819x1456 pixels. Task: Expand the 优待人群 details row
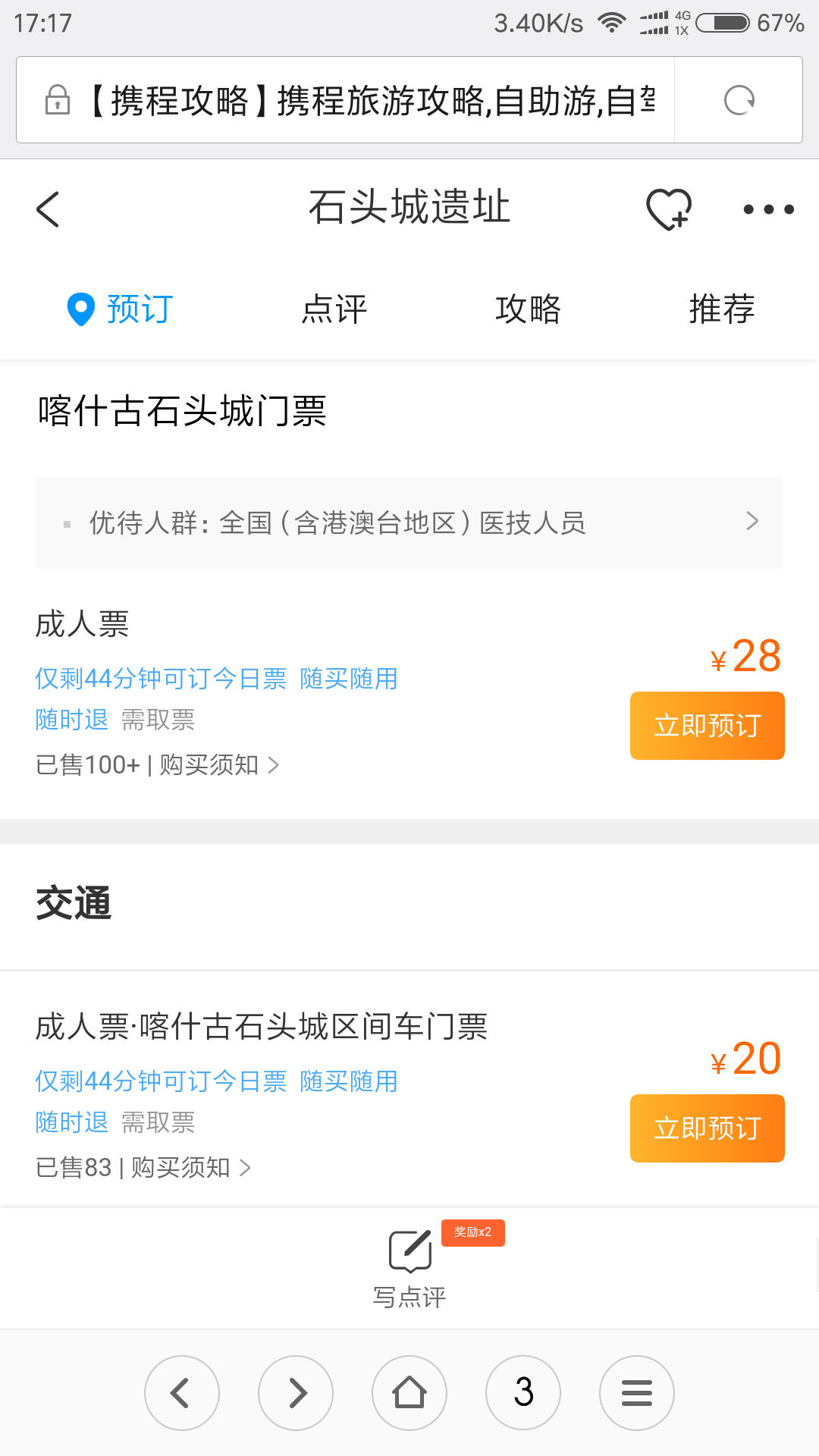(x=409, y=522)
